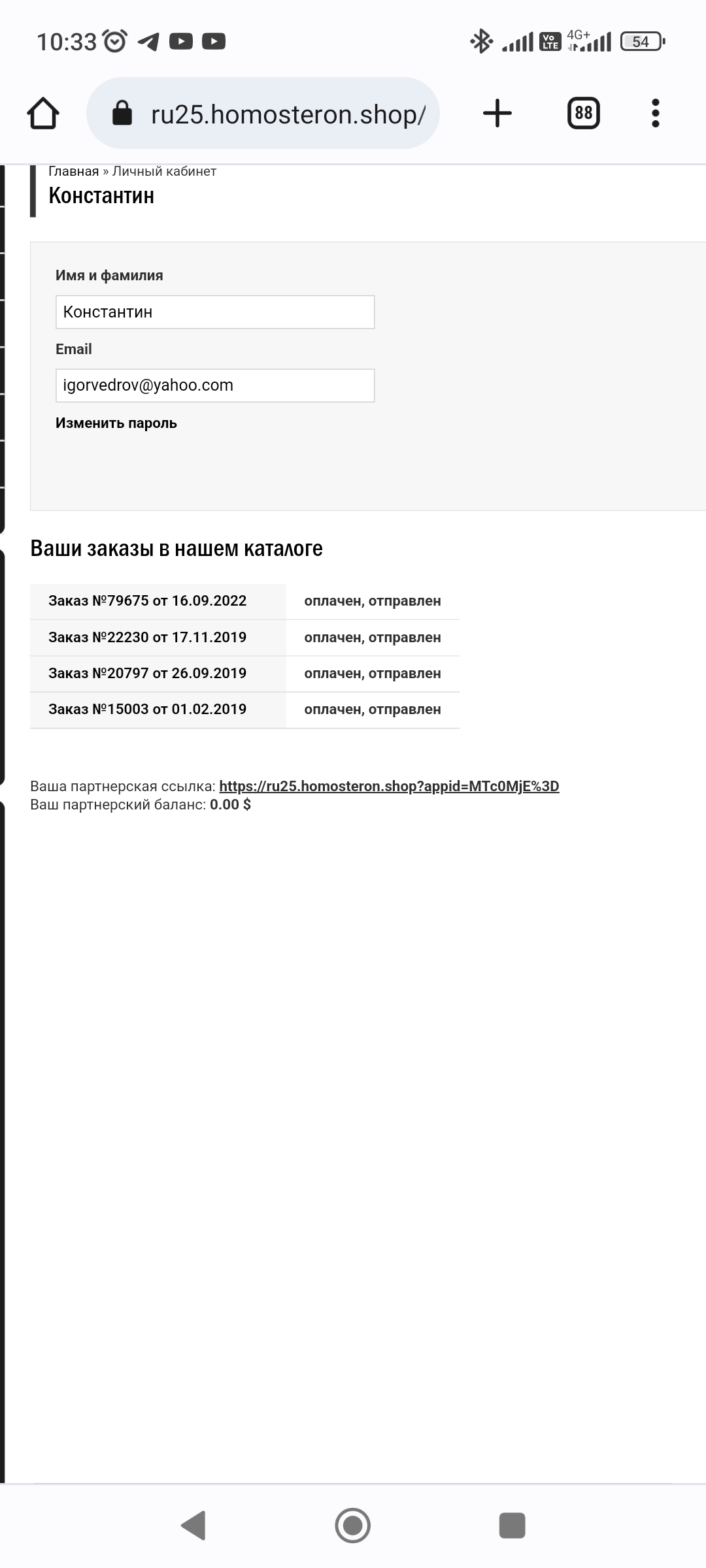Open order №15003 from 01.02.2019
Screen dimensions: 706x1568
(x=147, y=710)
